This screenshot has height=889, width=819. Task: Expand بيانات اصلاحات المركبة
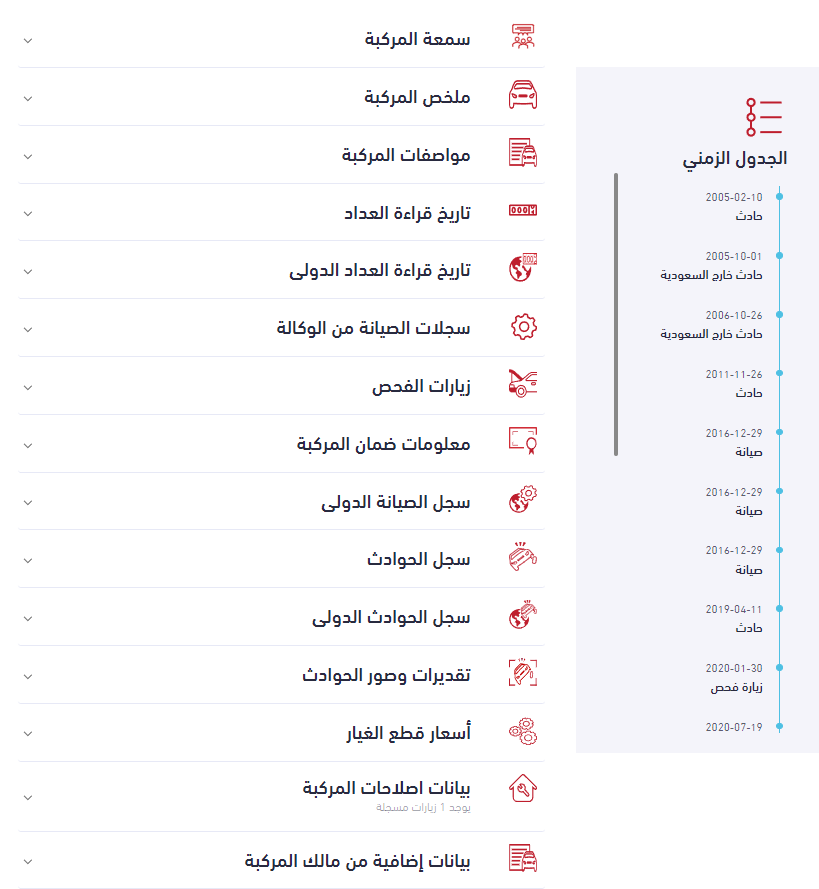coord(386,790)
